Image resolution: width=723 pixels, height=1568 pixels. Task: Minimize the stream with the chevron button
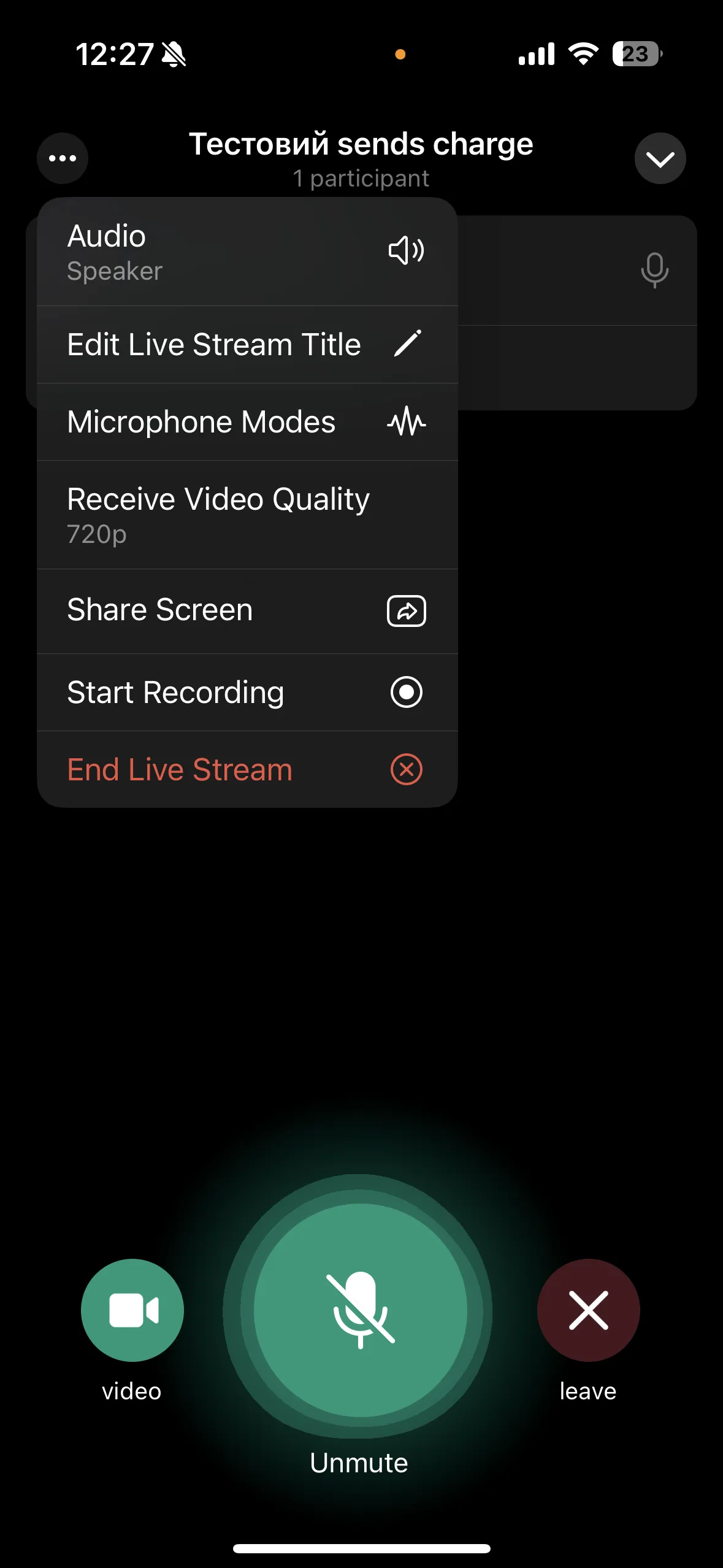click(660, 158)
